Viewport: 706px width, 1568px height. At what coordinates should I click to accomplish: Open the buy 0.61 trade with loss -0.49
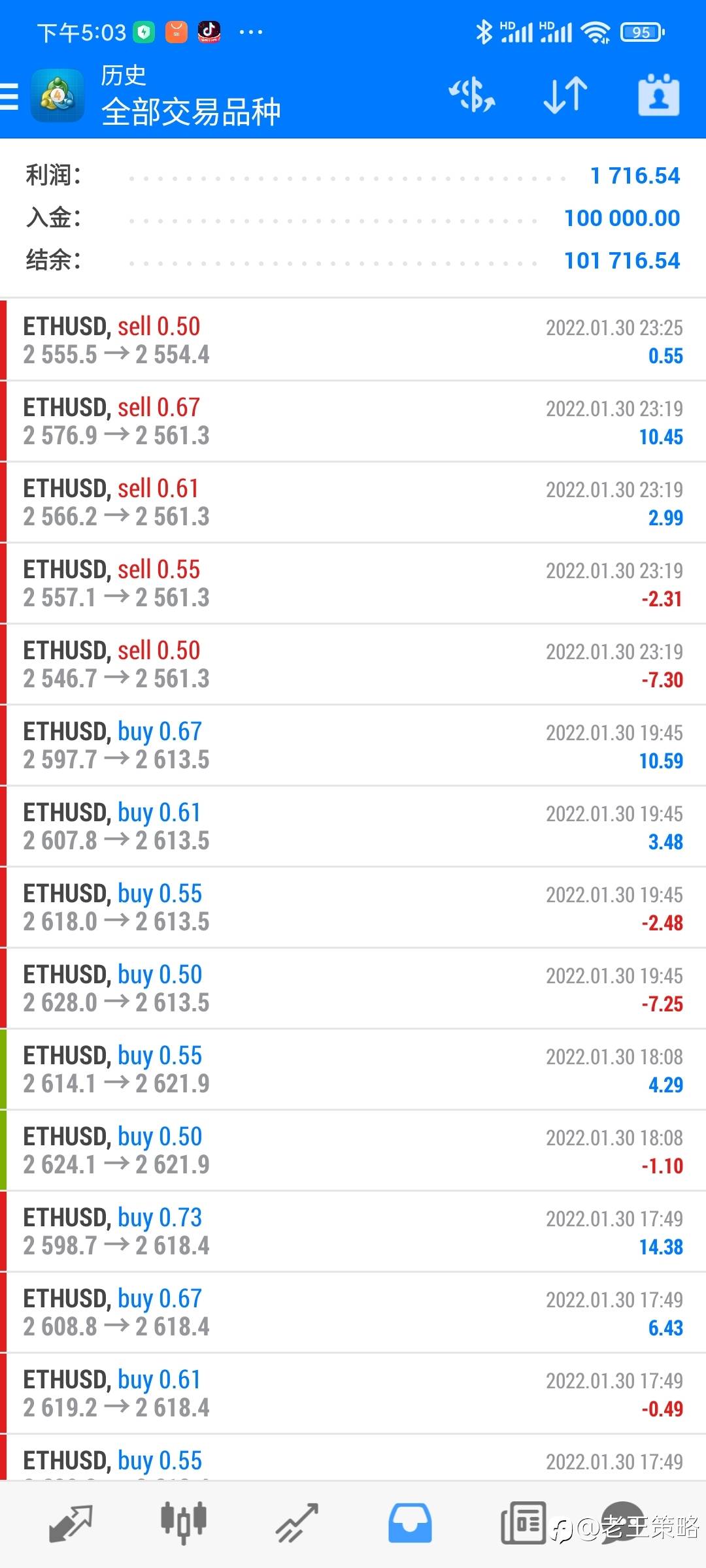(x=353, y=1394)
